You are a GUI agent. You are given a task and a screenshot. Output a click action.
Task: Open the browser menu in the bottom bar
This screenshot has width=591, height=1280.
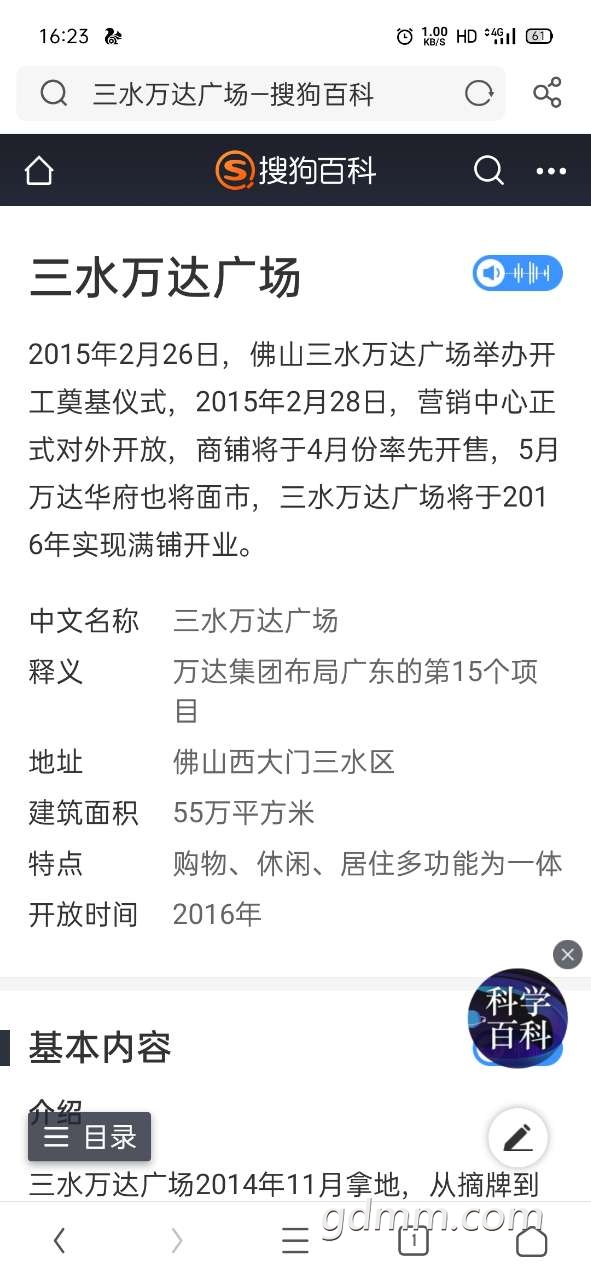tap(295, 1241)
